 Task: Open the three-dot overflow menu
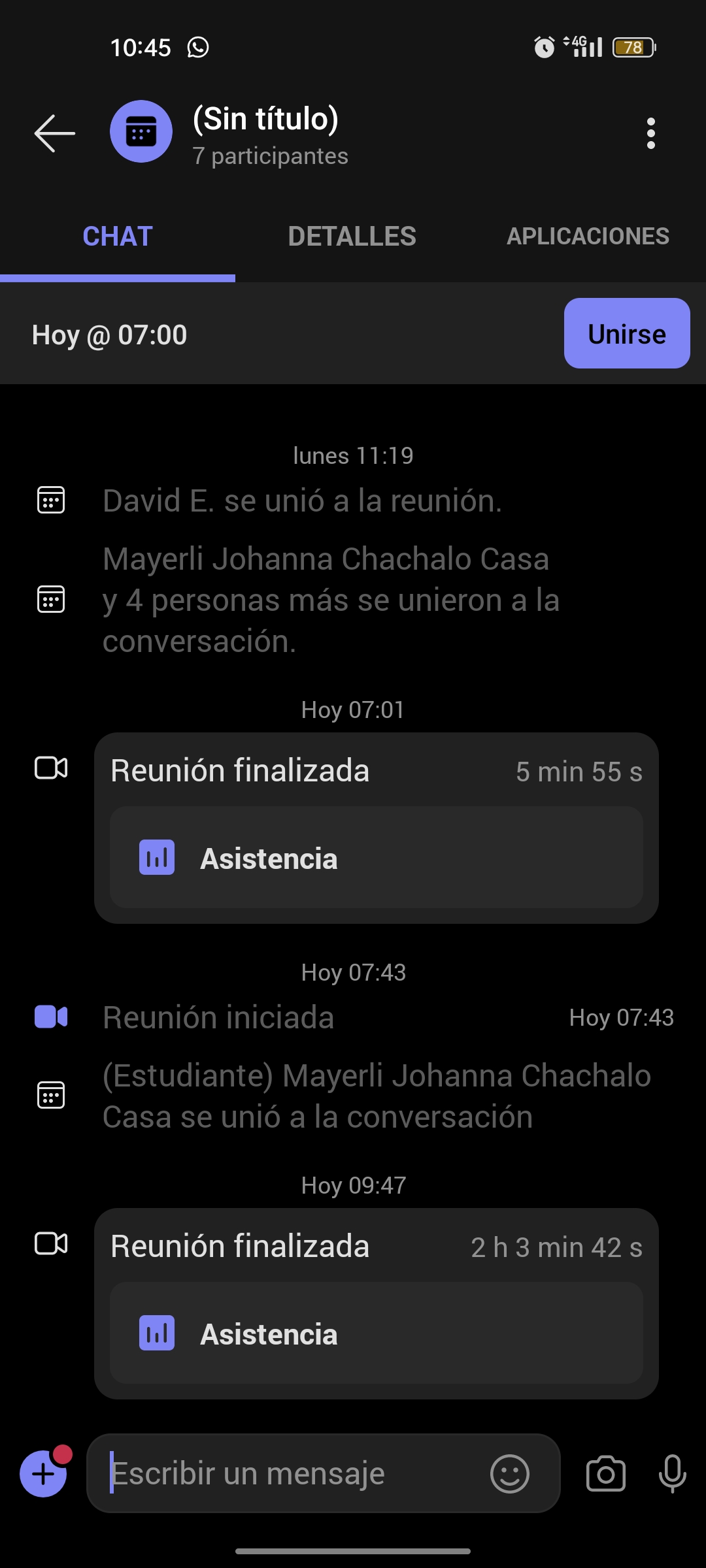pos(650,133)
